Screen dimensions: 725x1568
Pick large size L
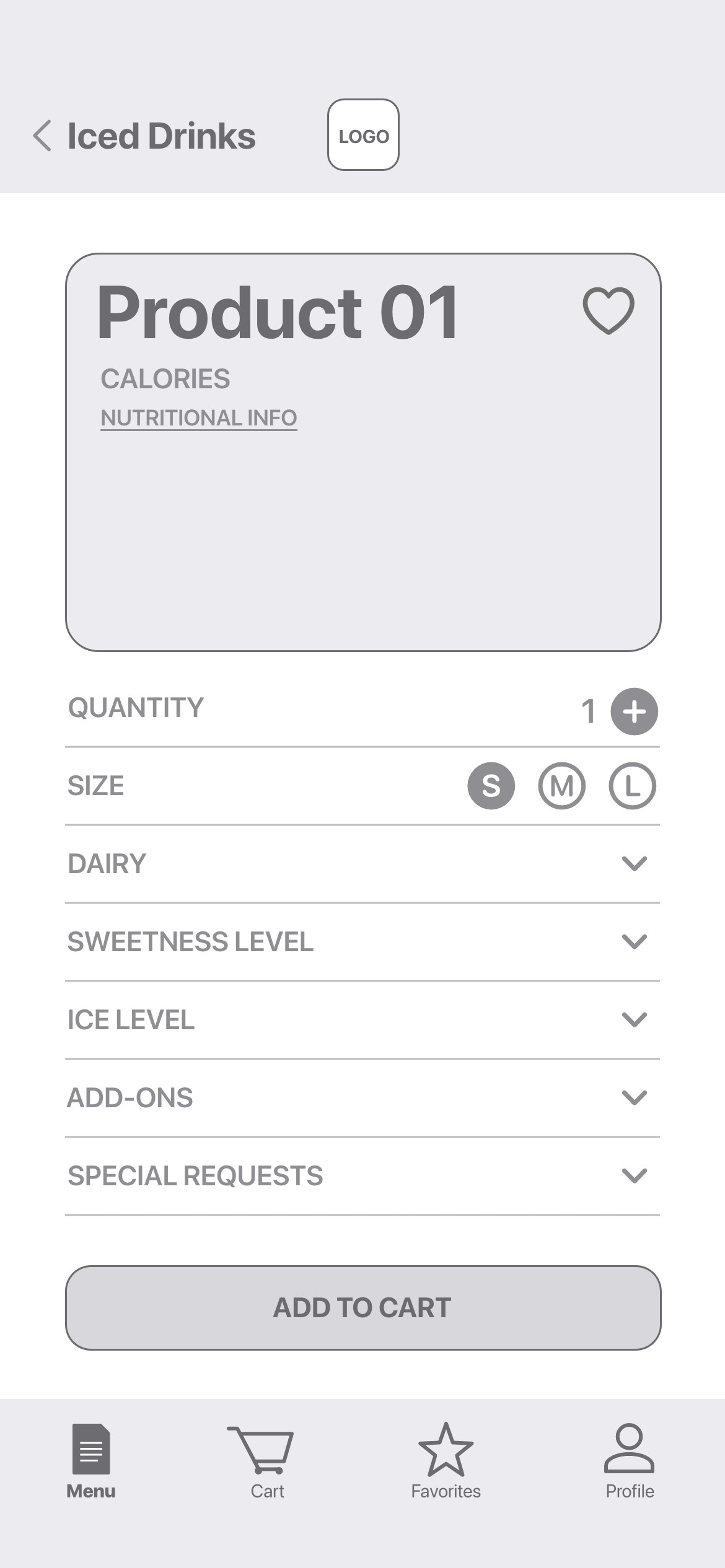click(x=632, y=786)
